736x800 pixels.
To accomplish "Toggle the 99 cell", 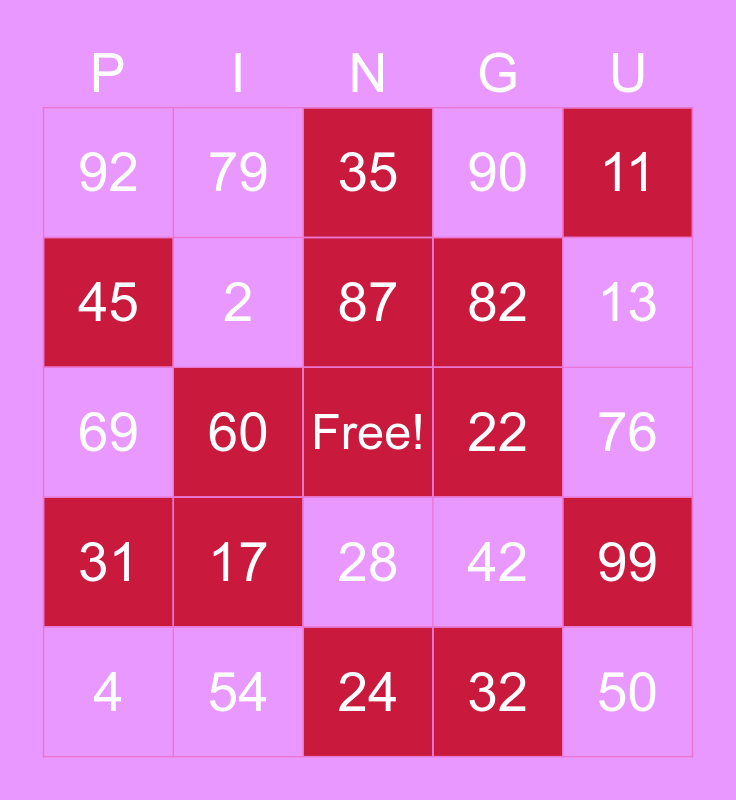I will click(x=627, y=562).
